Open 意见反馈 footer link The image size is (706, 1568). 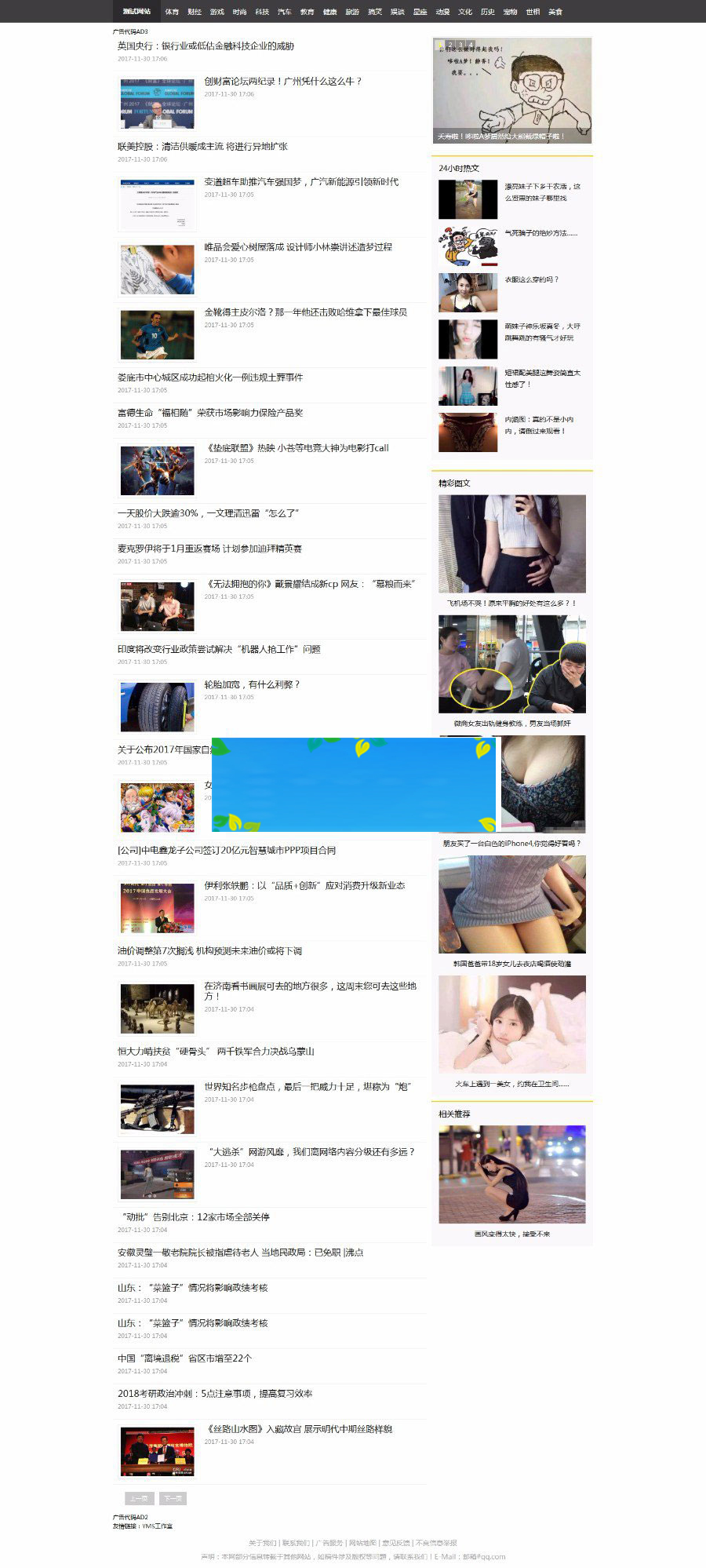[395, 1543]
